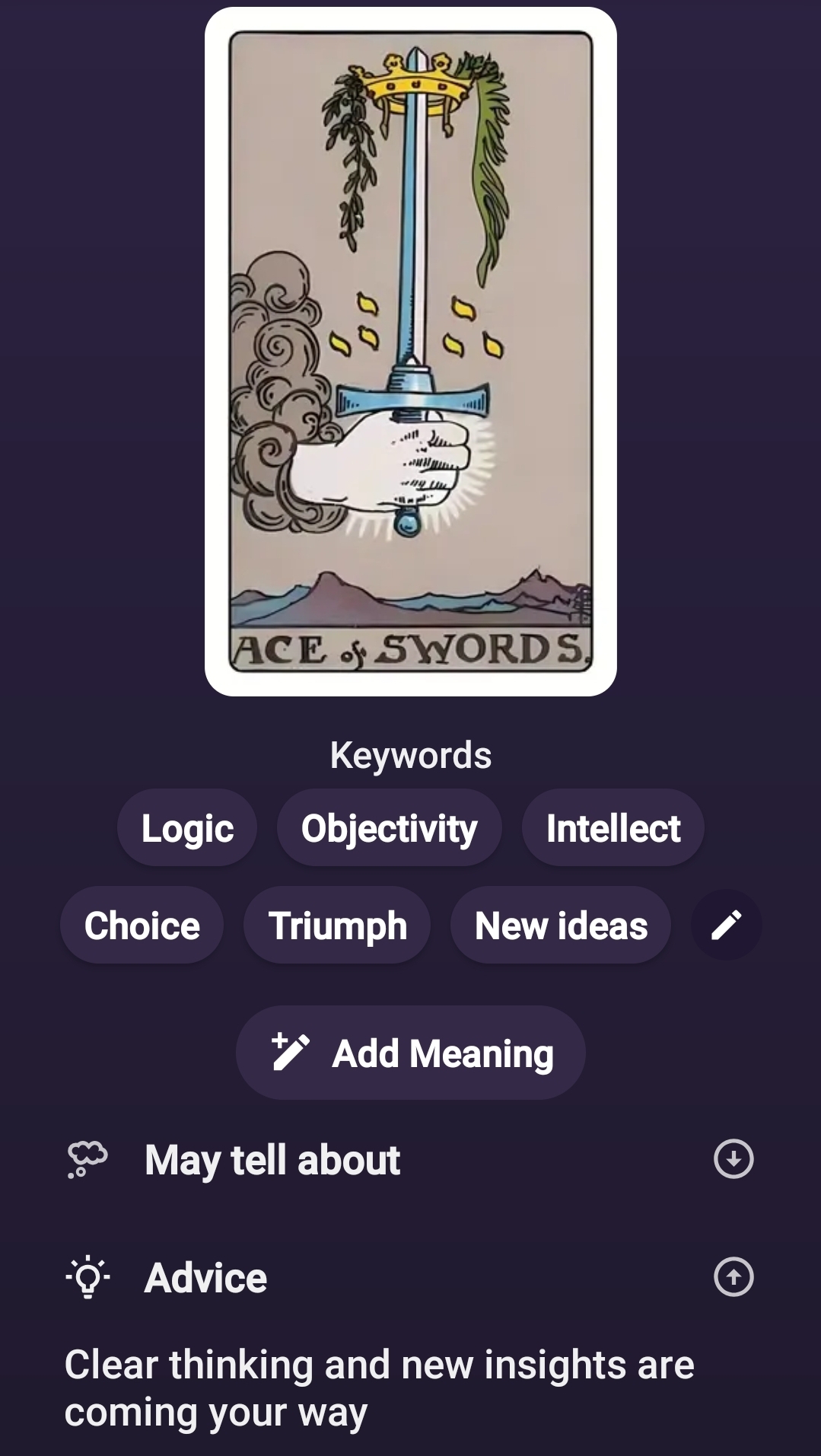Expand the May tell about section
This screenshot has height=1456, width=821.
coord(733,1159)
